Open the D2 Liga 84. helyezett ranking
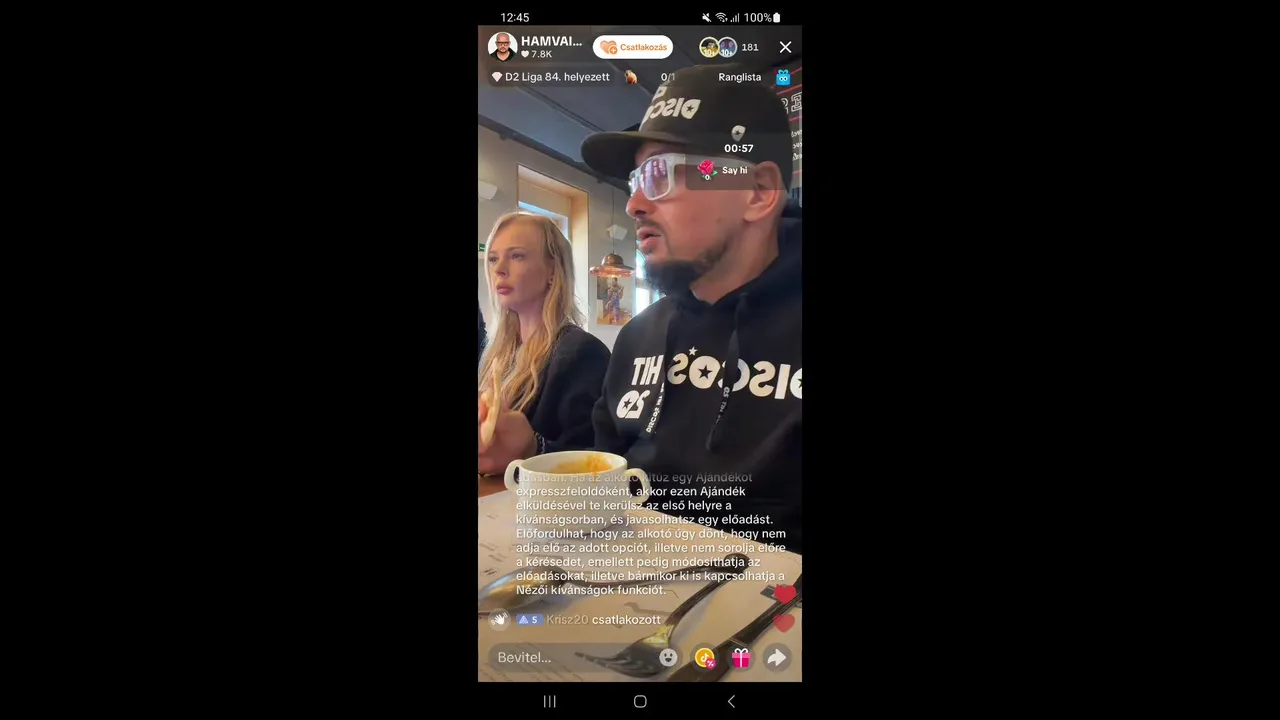 click(x=551, y=77)
